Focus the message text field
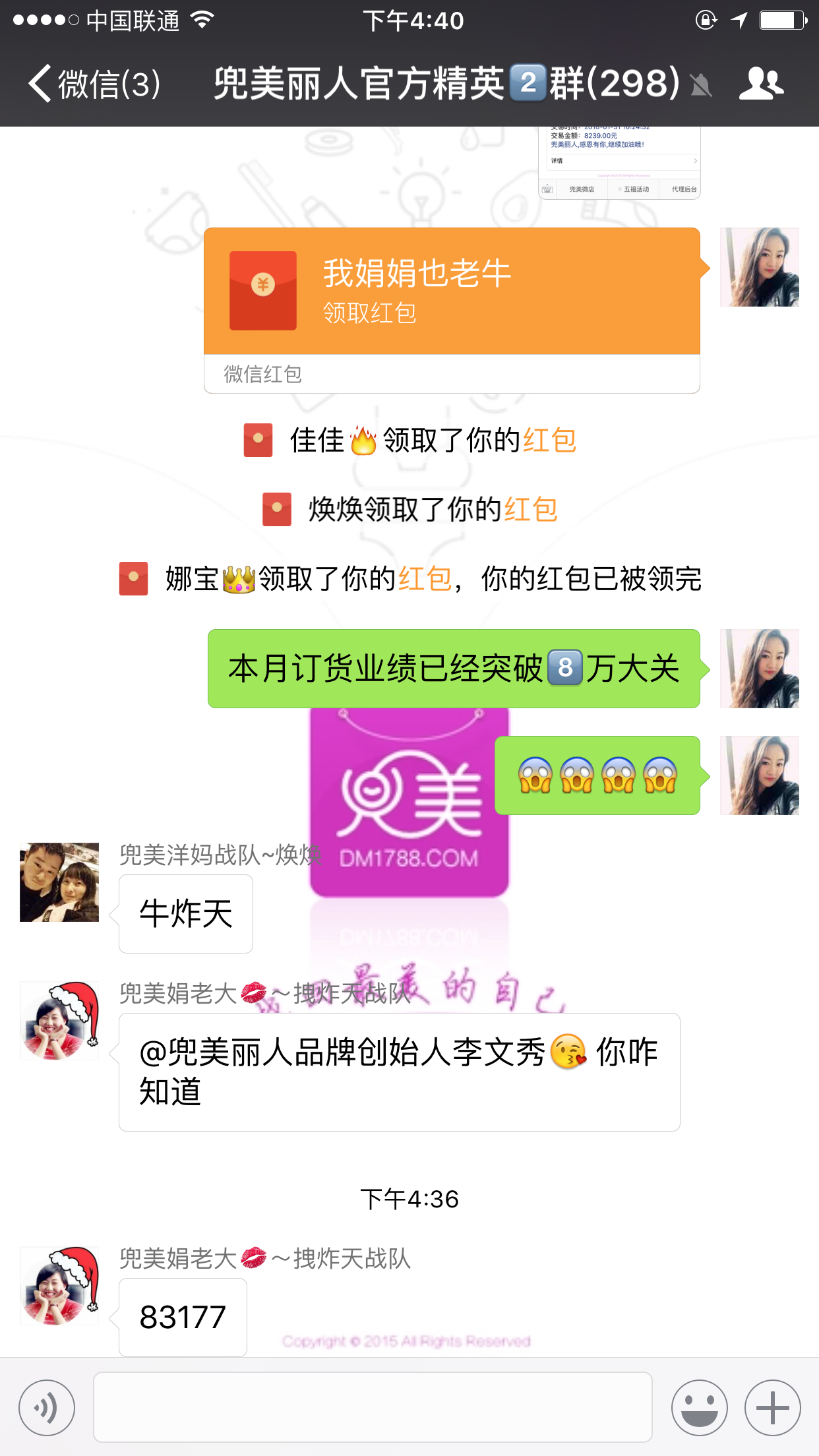 373,1407
